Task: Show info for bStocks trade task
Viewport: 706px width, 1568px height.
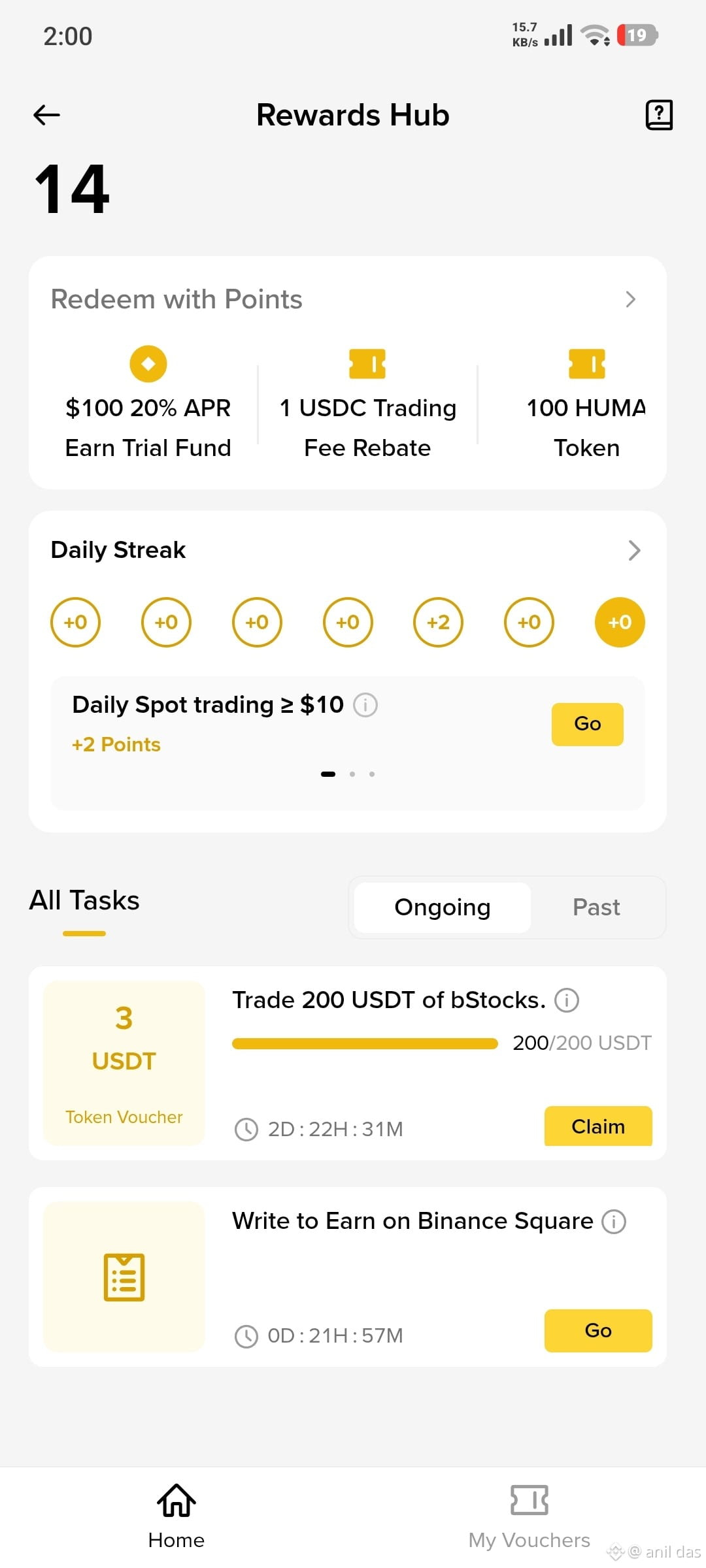Action: pyautogui.click(x=567, y=1000)
